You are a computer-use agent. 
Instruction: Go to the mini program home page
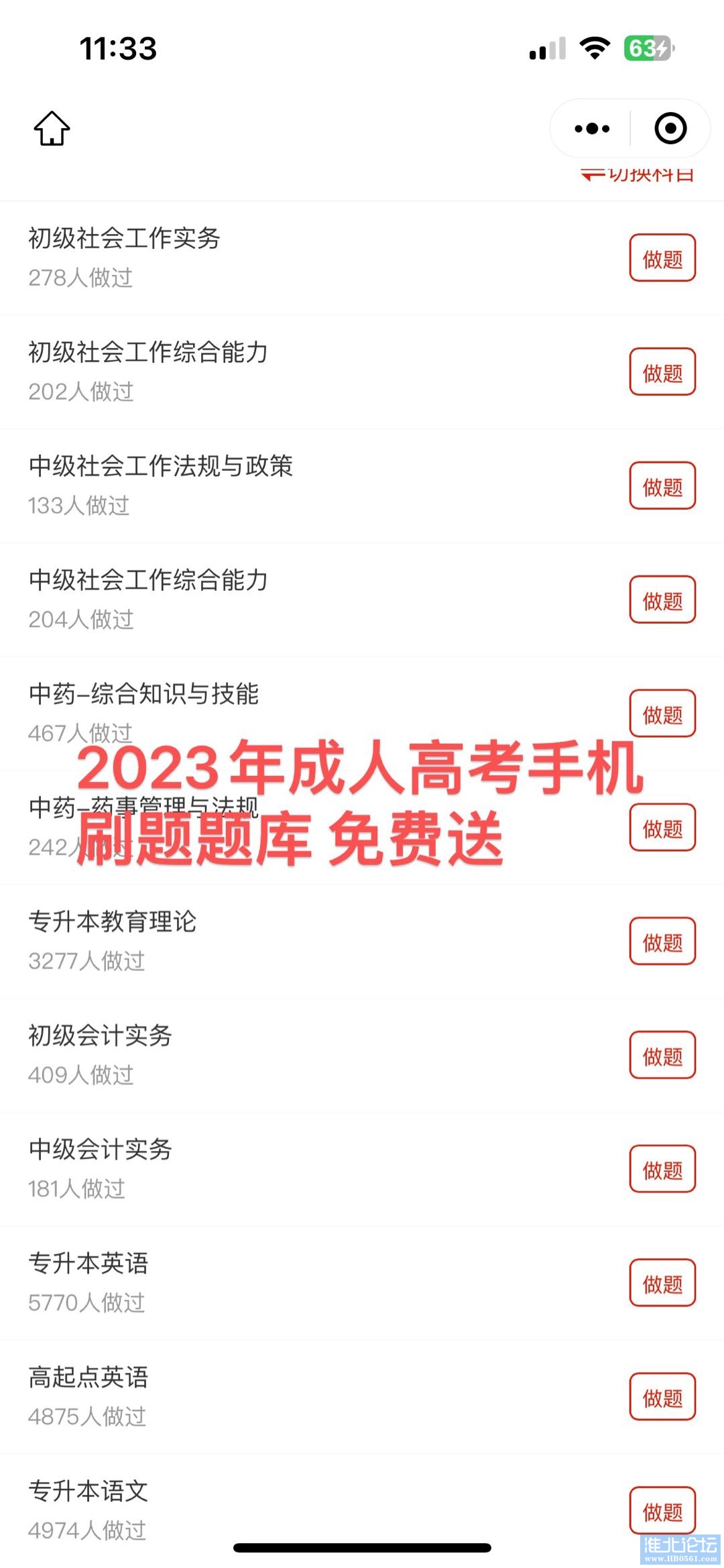[52, 128]
